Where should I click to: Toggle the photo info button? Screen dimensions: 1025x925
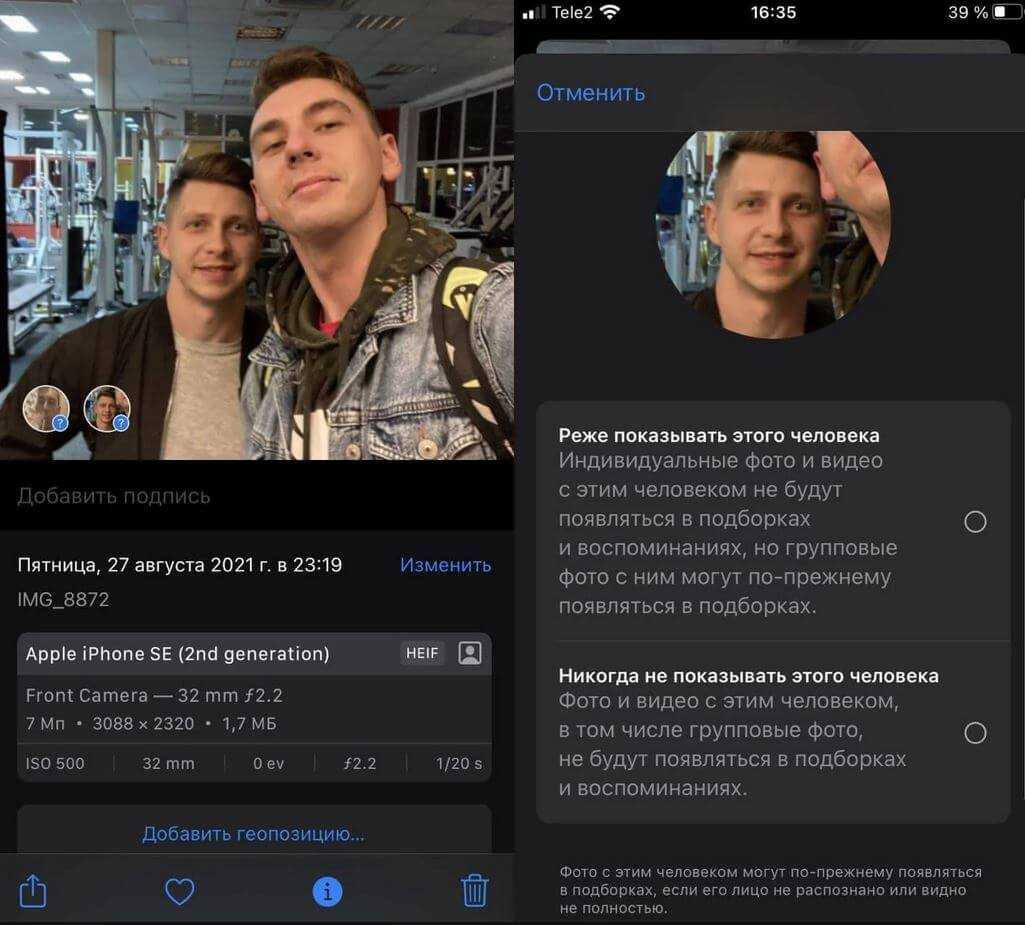click(x=327, y=890)
